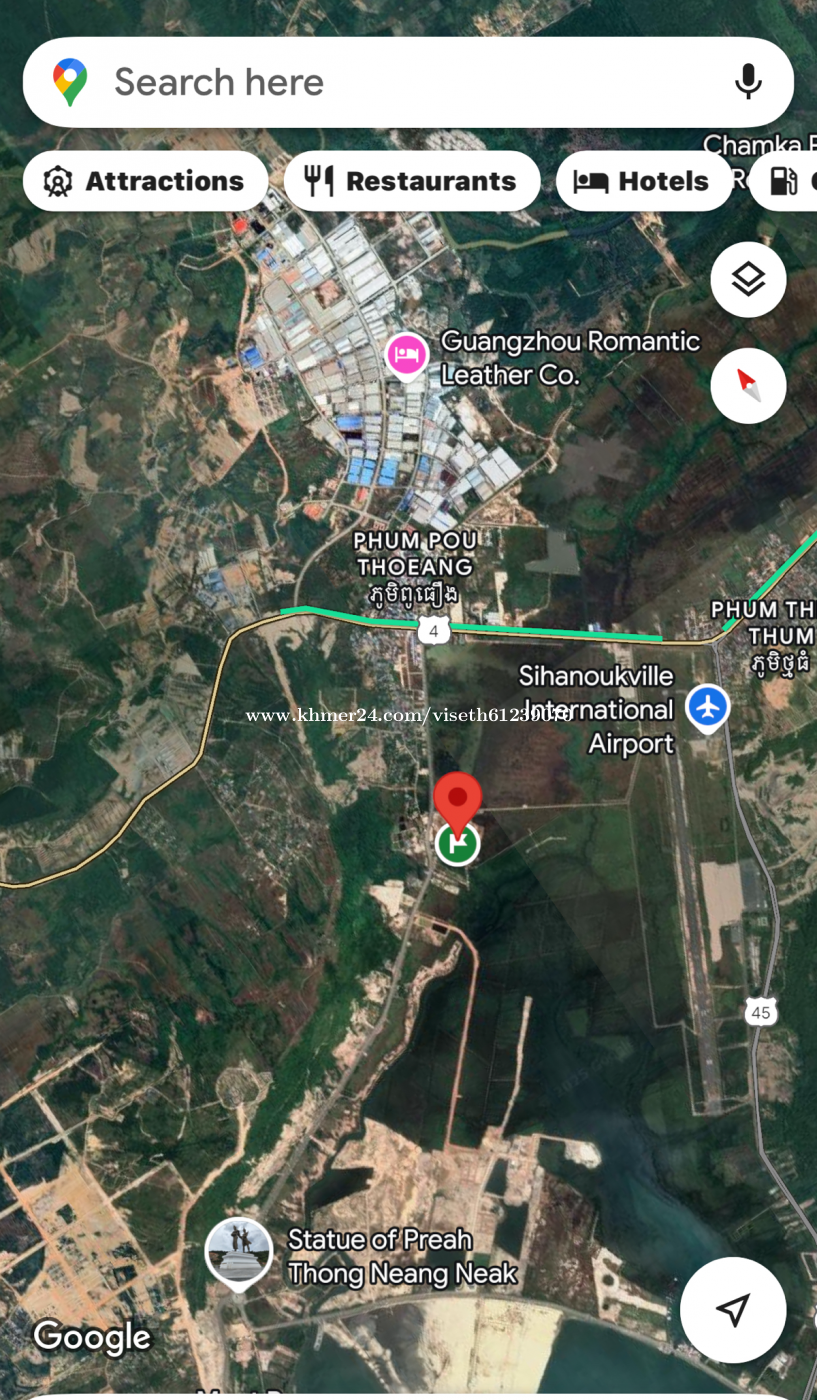This screenshot has width=817, height=1400.
Task: Open the Guangzhou Romantic Leather Co. pin
Action: coord(407,356)
